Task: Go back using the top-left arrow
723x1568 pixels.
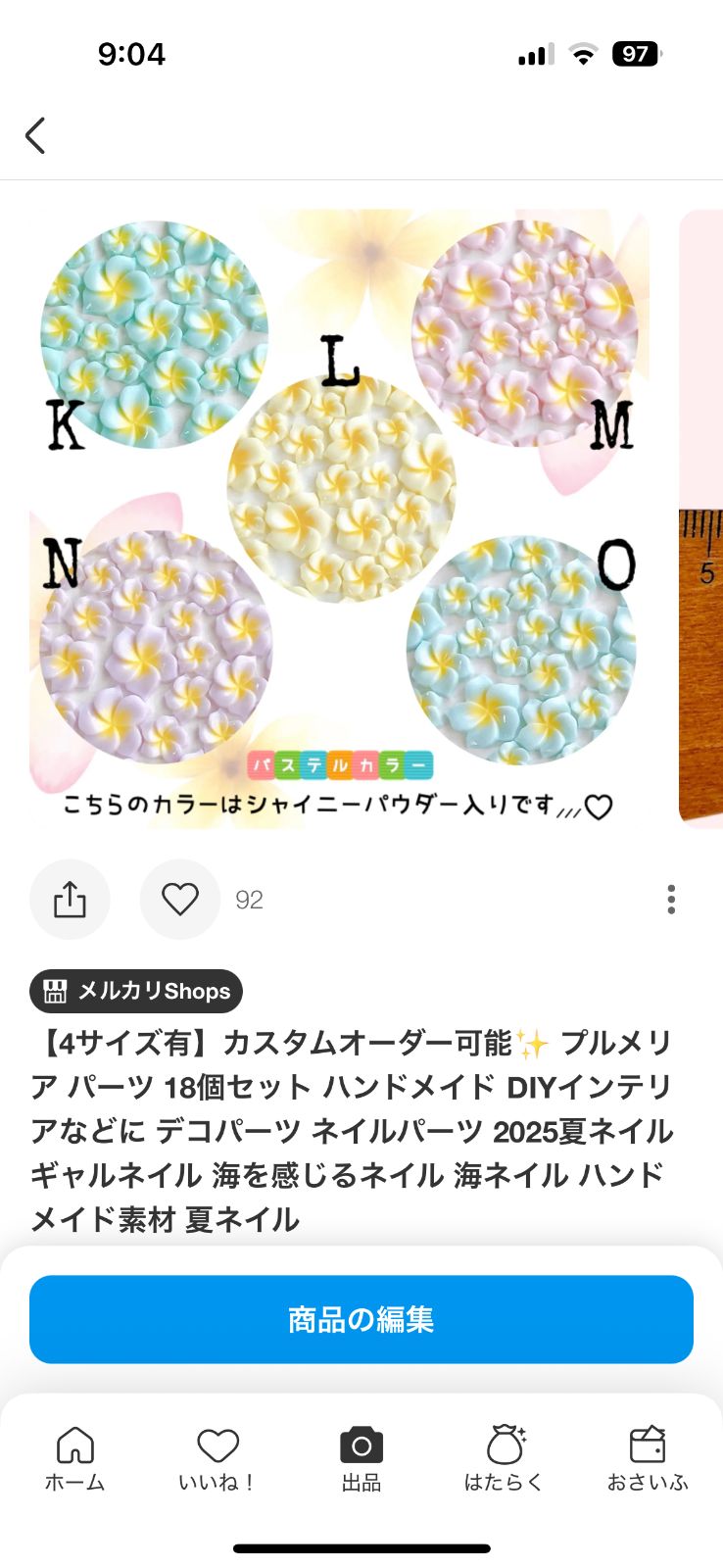Action: click(35, 135)
